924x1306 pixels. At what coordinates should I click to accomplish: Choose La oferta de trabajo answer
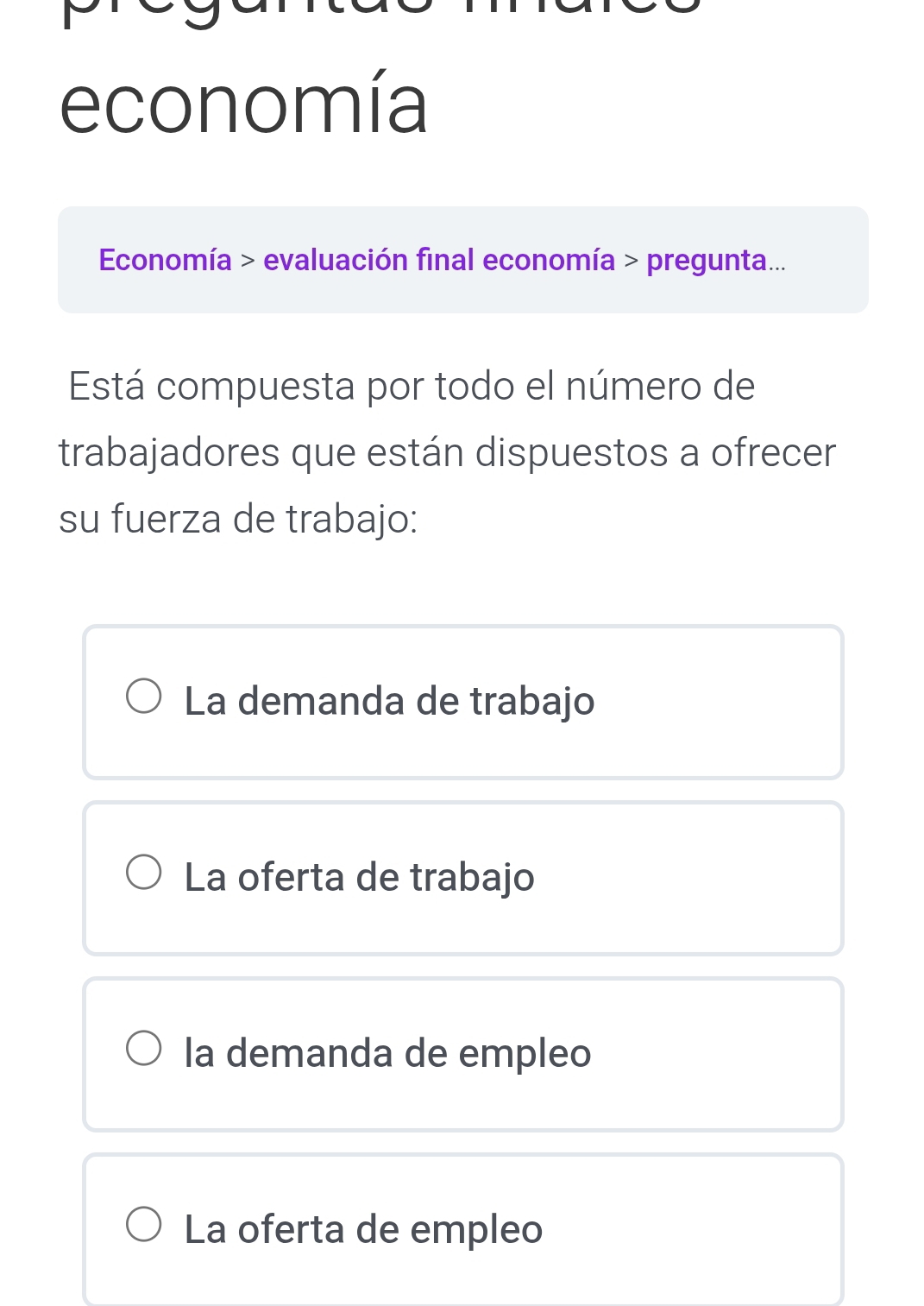click(144, 873)
